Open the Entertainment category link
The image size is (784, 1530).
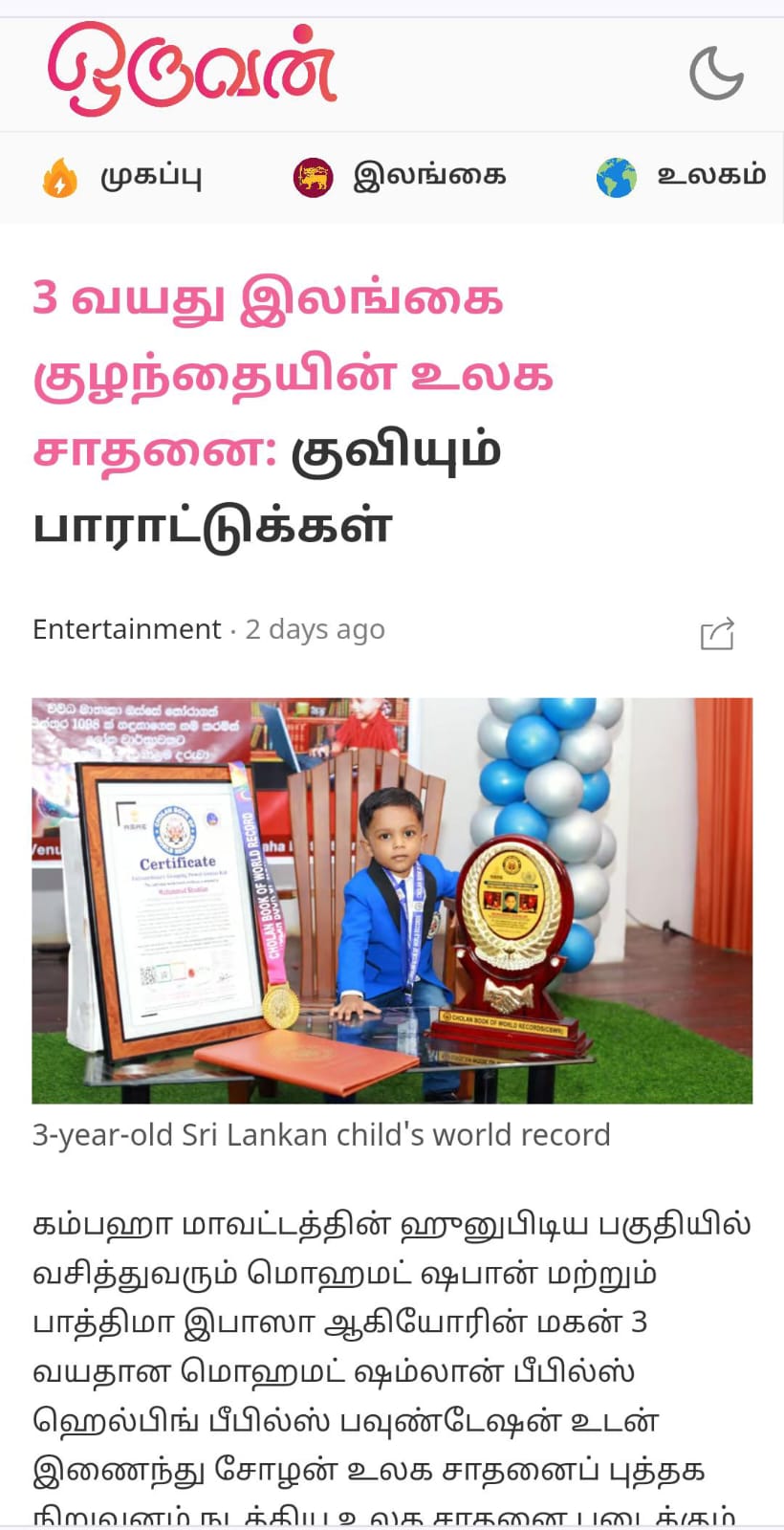[126, 629]
